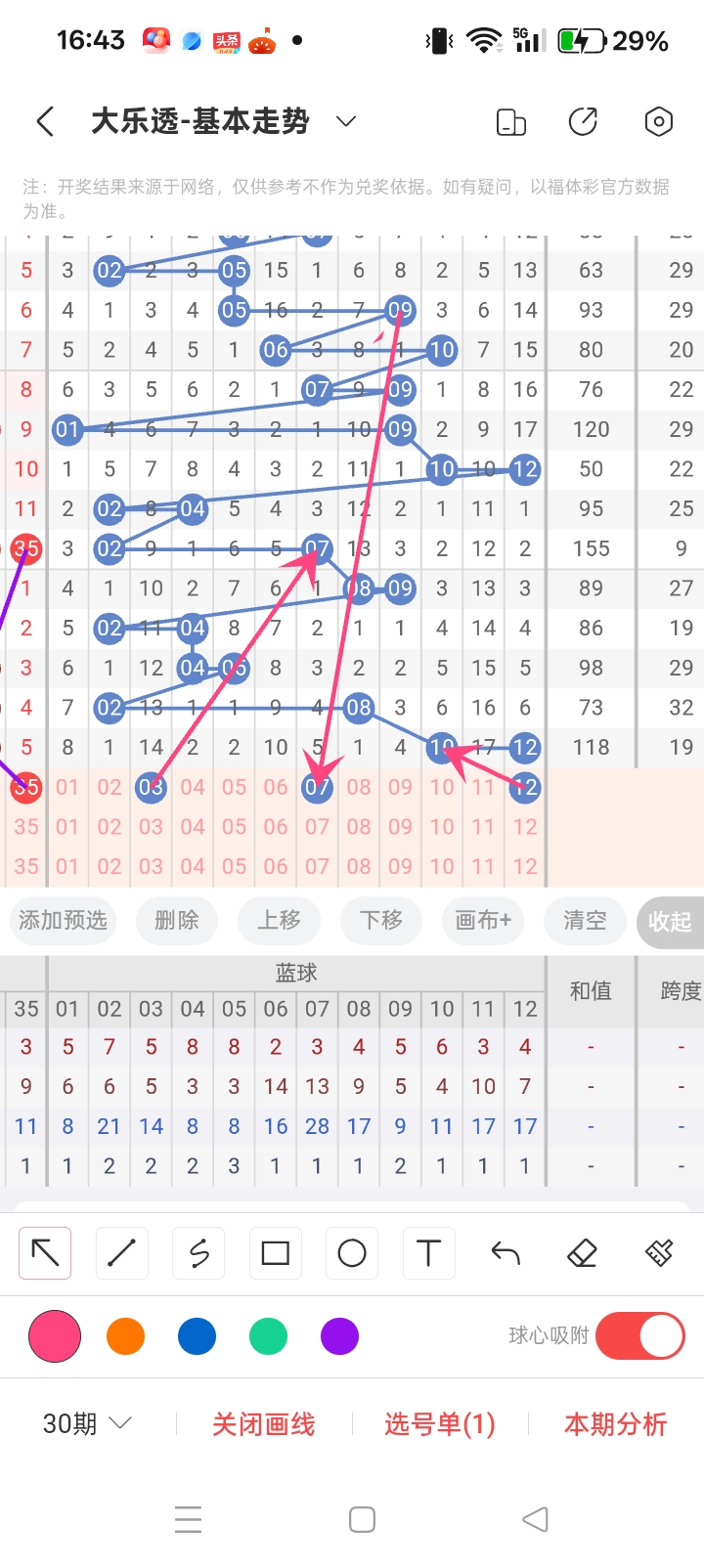The width and height of the screenshot is (704, 1568).
Task: Tap the 删除 button
Action: [x=177, y=920]
